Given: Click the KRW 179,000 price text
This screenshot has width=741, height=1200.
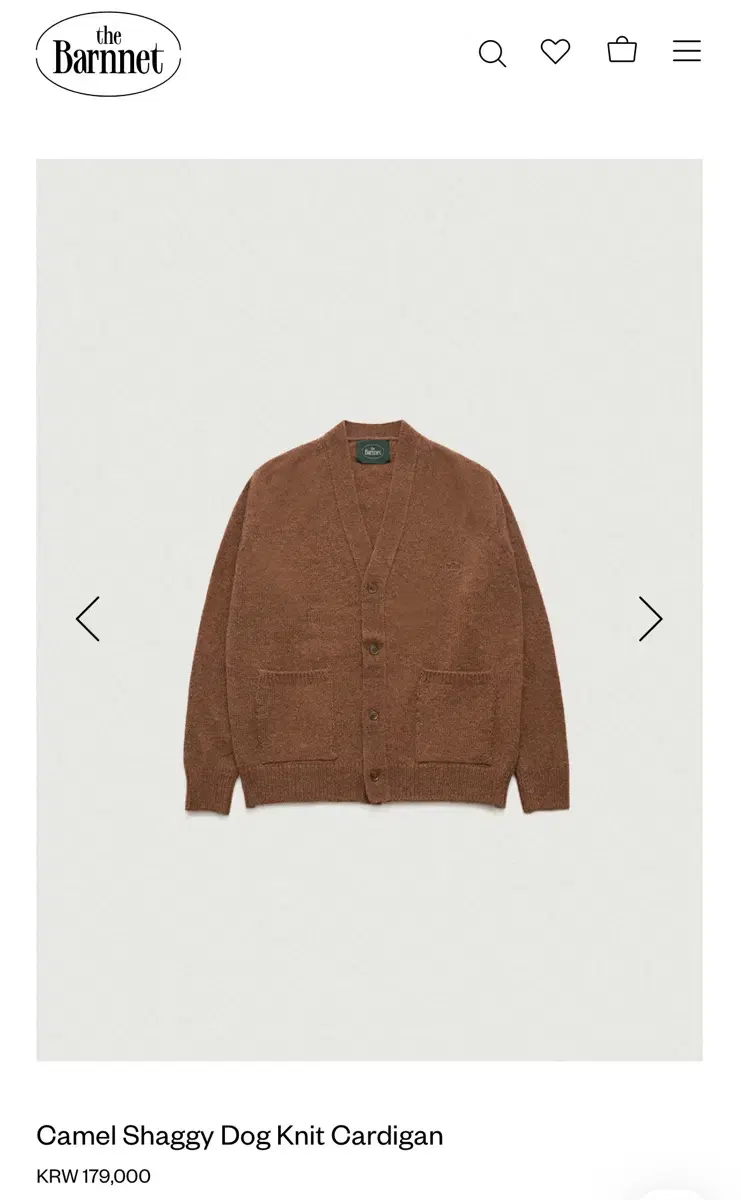Looking at the screenshot, I should pyautogui.click(x=92, y=1176).
